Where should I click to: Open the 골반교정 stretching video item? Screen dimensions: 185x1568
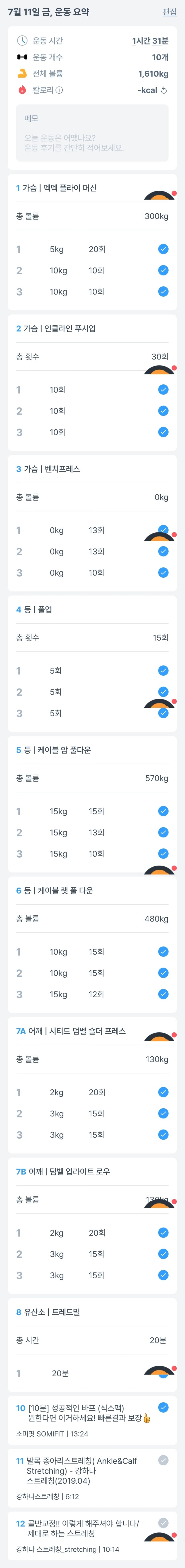[x=92, y=1536]
